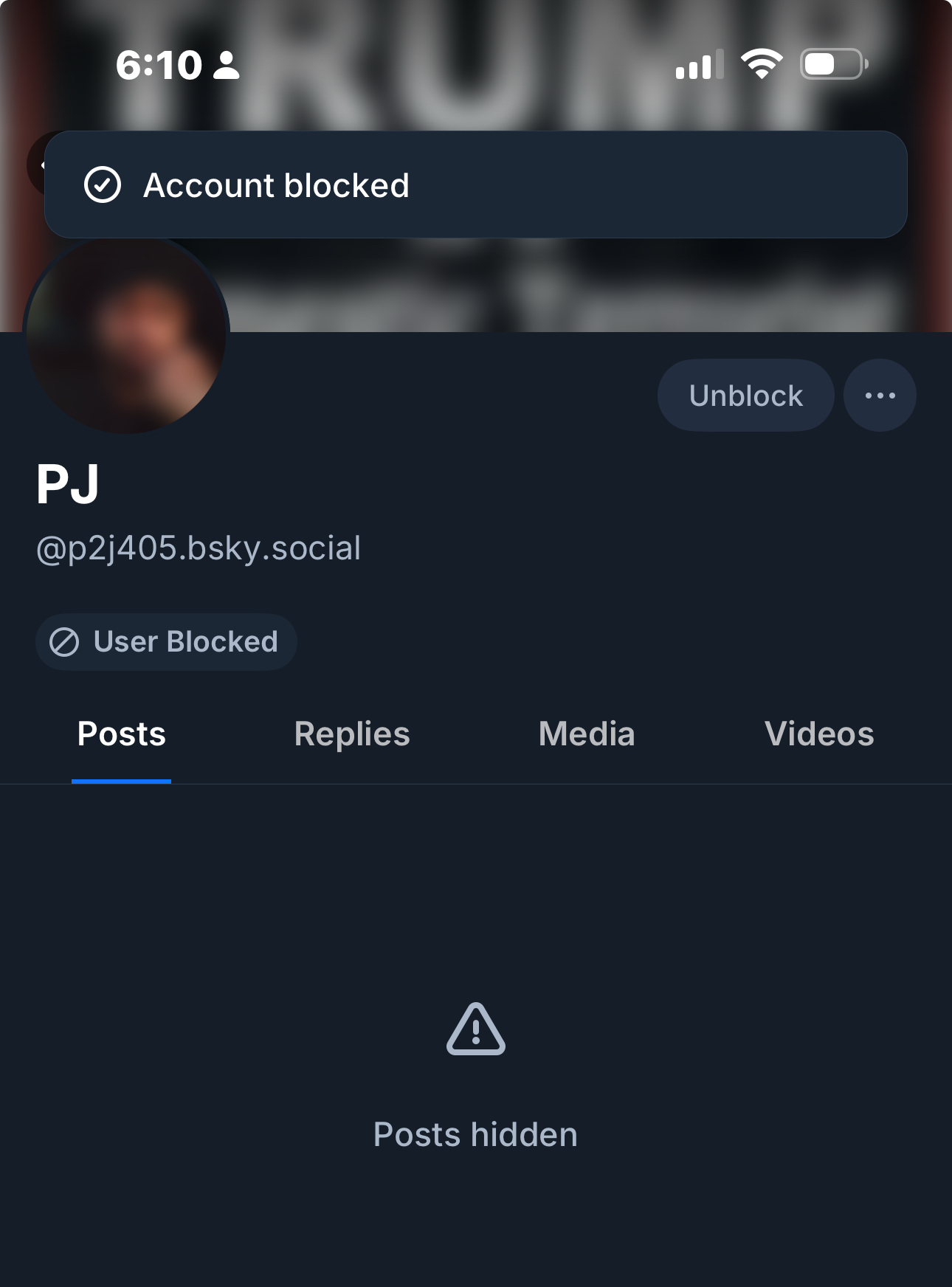Open the three-dot profile options menu
This screenshot has width=952, height=1287.
click(x=880, y=396)
